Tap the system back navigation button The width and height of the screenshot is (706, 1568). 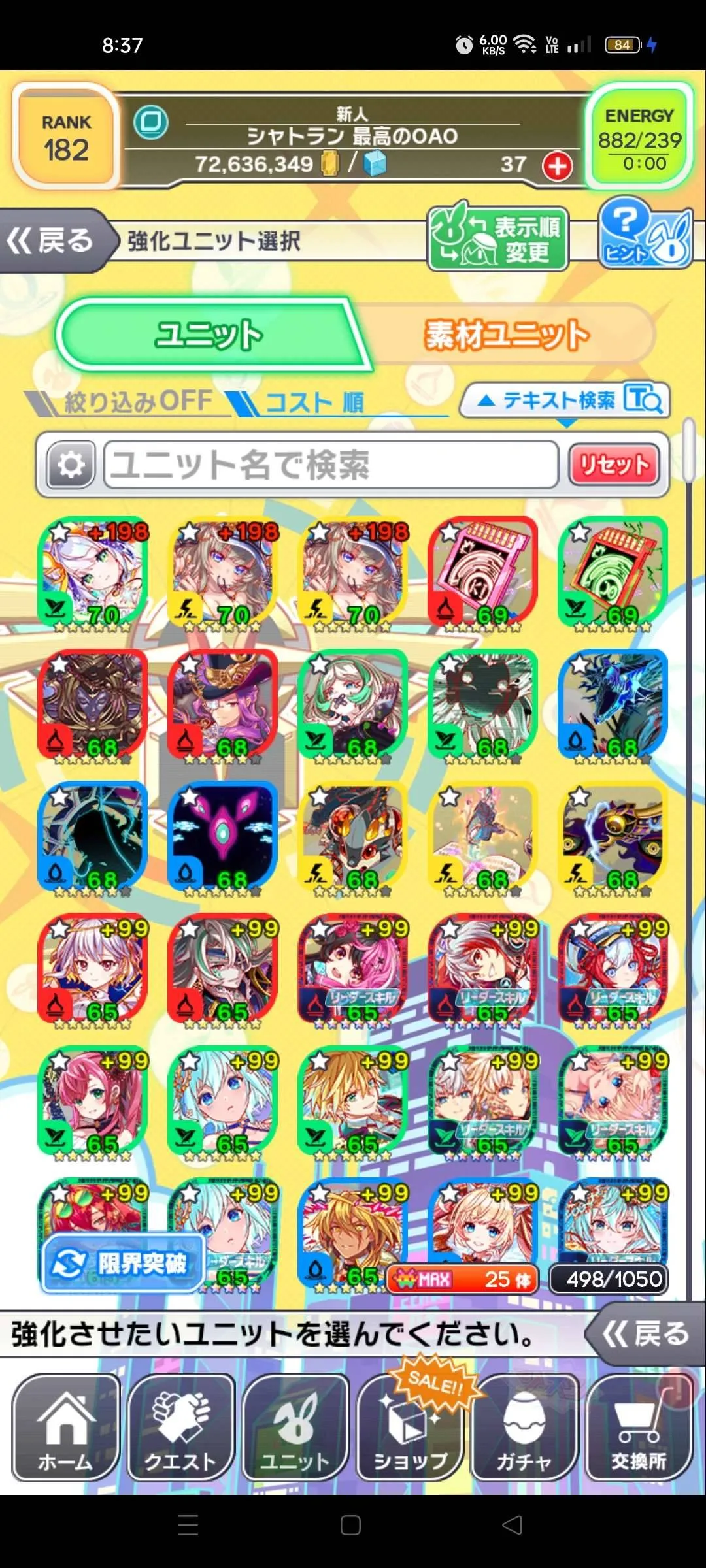click(x=512, y=1525)
